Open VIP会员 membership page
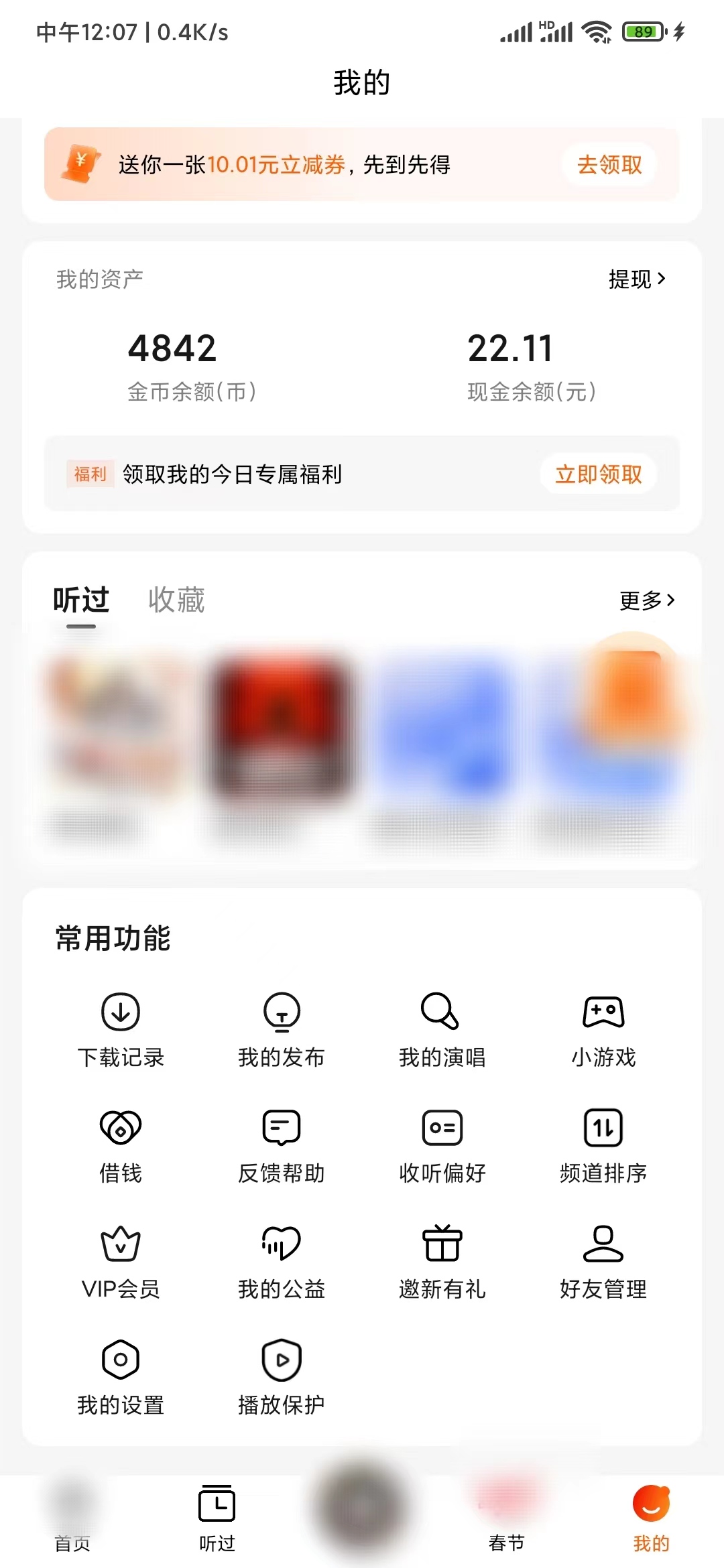 [x=121, y=1260]
